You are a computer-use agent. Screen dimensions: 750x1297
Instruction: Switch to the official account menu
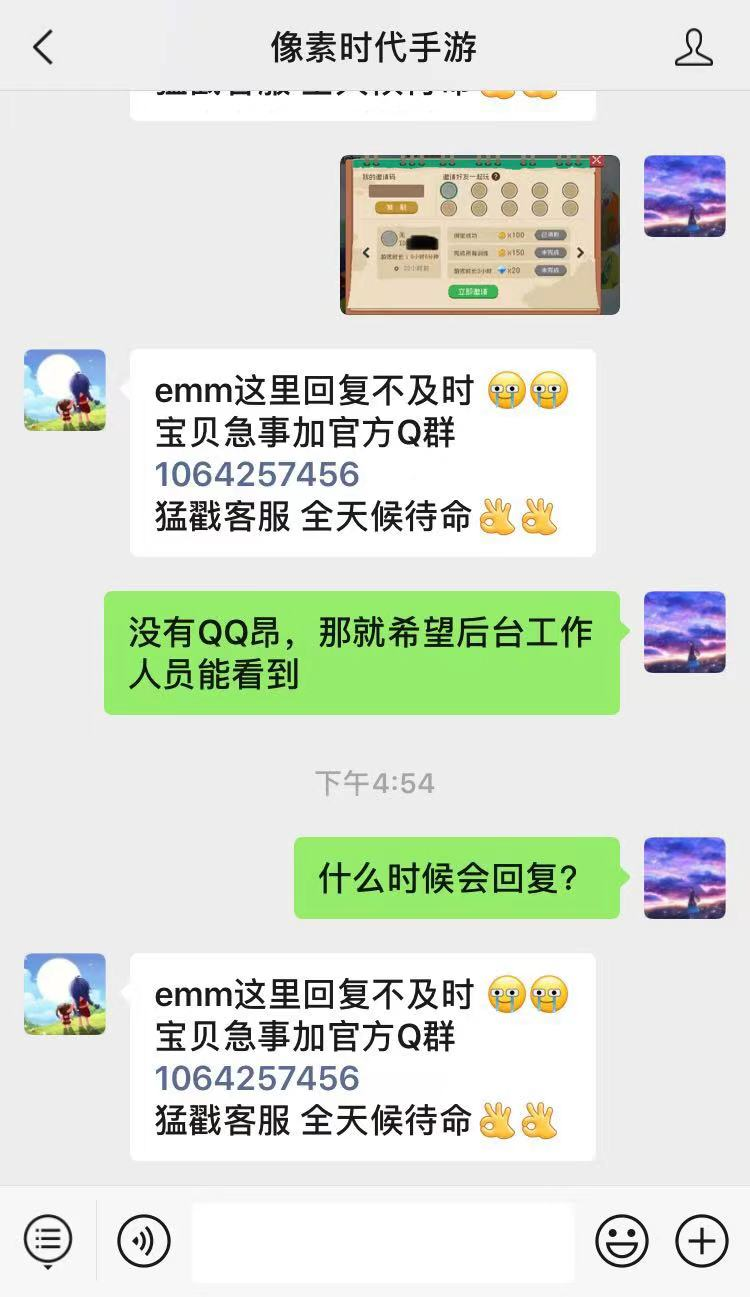tap(48, 1241)
